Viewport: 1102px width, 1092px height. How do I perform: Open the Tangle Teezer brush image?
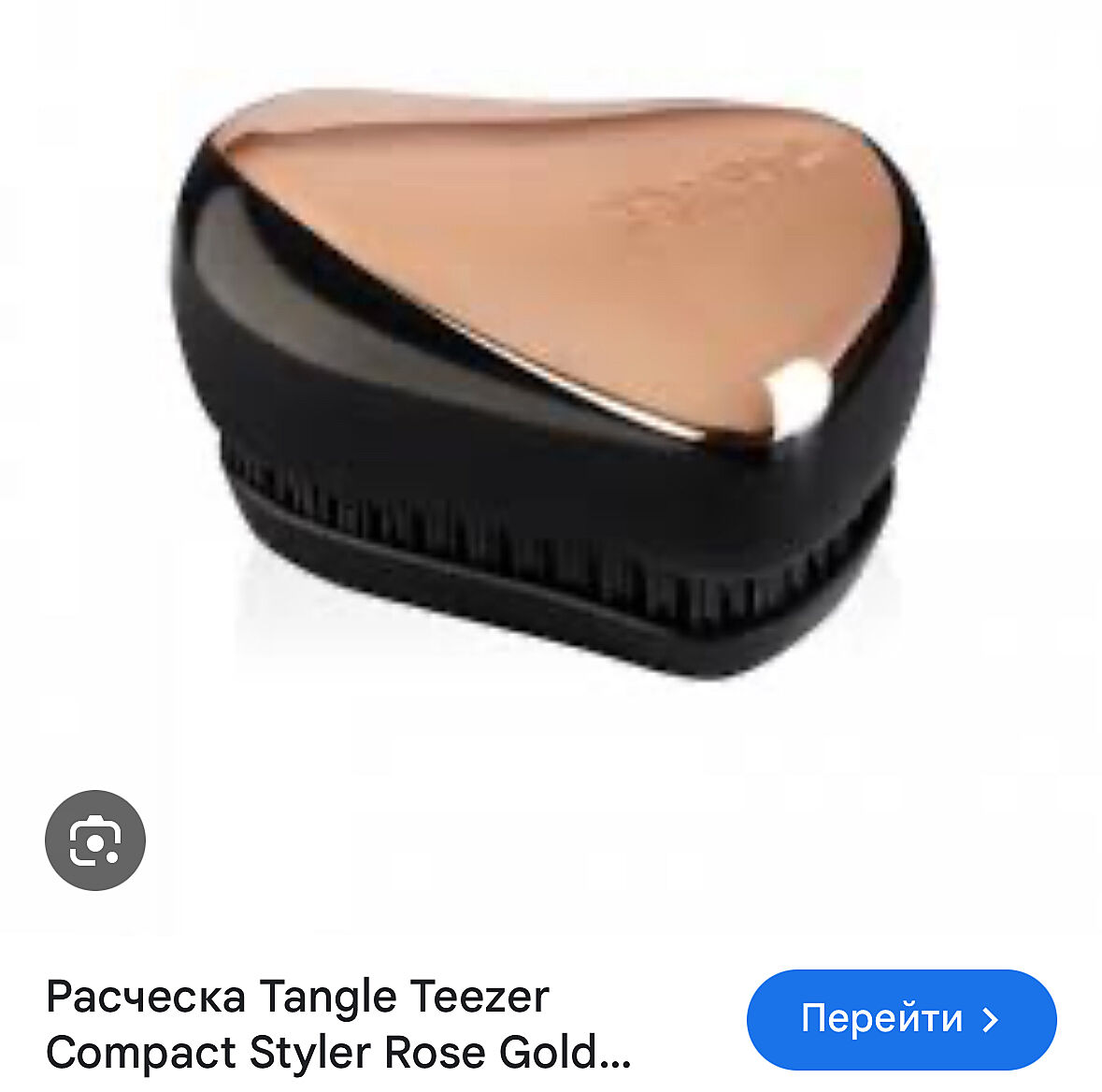(551, 383)
